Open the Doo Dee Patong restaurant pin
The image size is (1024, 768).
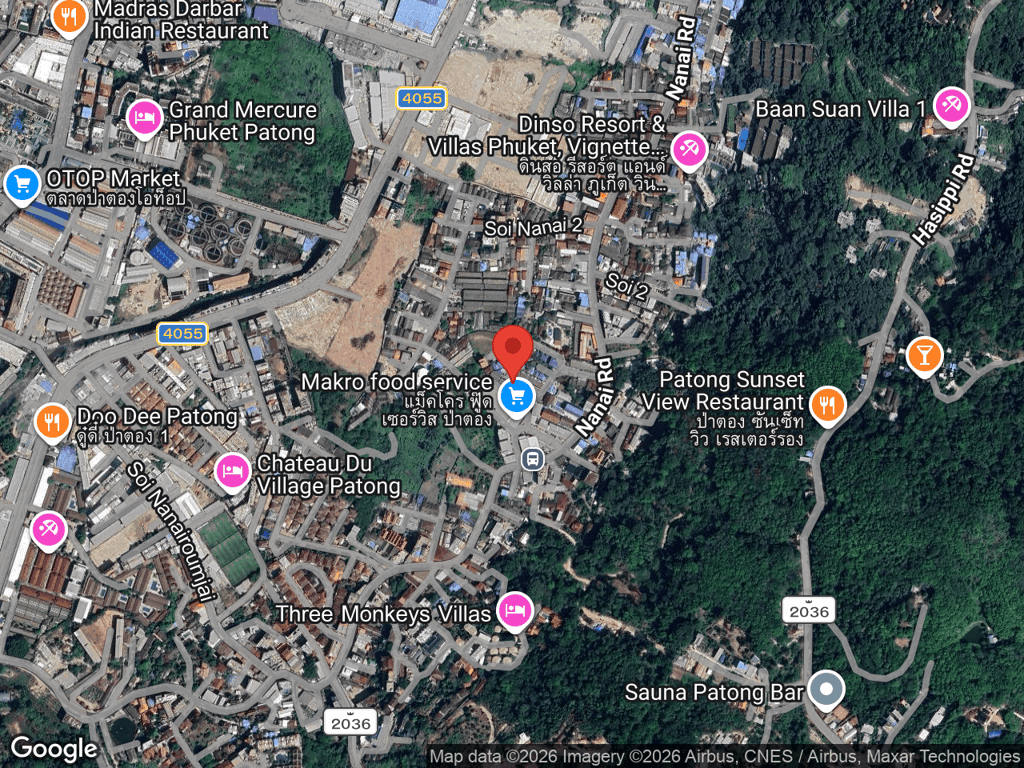point(51,422)
